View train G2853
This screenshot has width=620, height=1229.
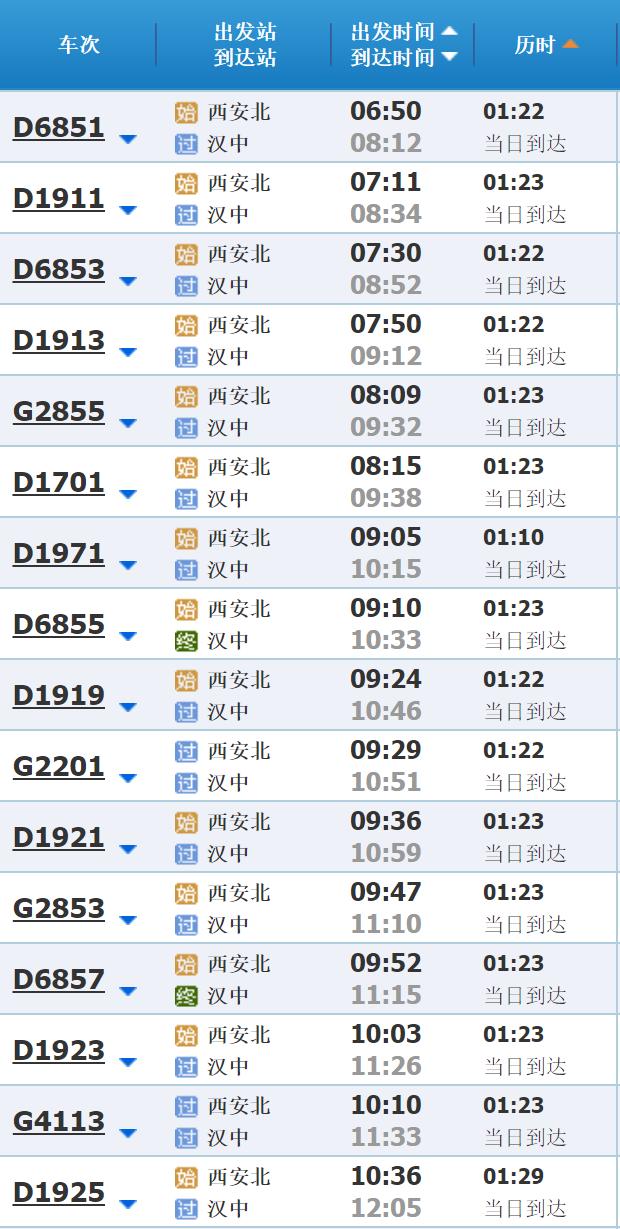(x=59, y=909)
